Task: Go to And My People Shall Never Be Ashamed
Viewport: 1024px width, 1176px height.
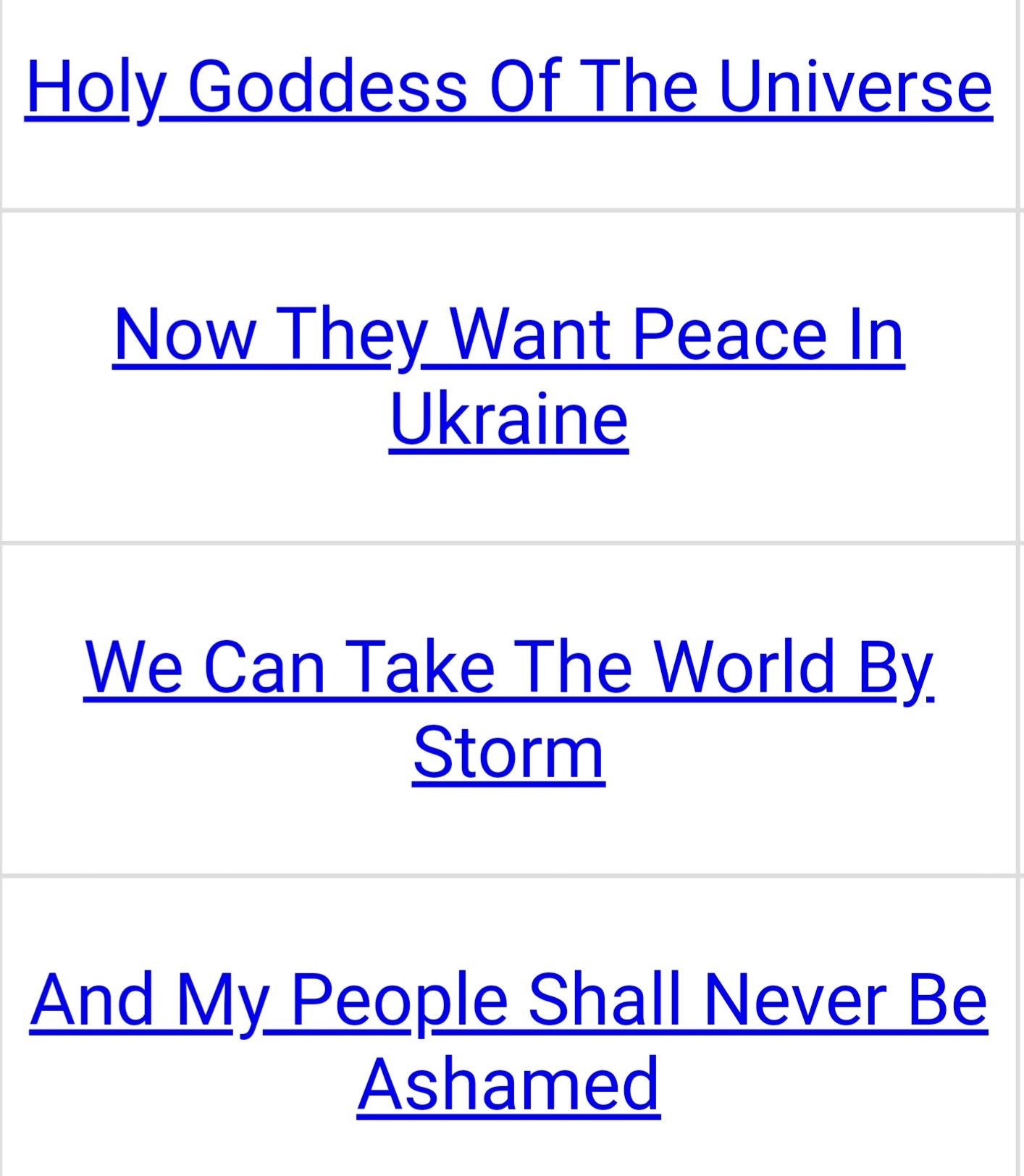Action: click(508, 1001)
